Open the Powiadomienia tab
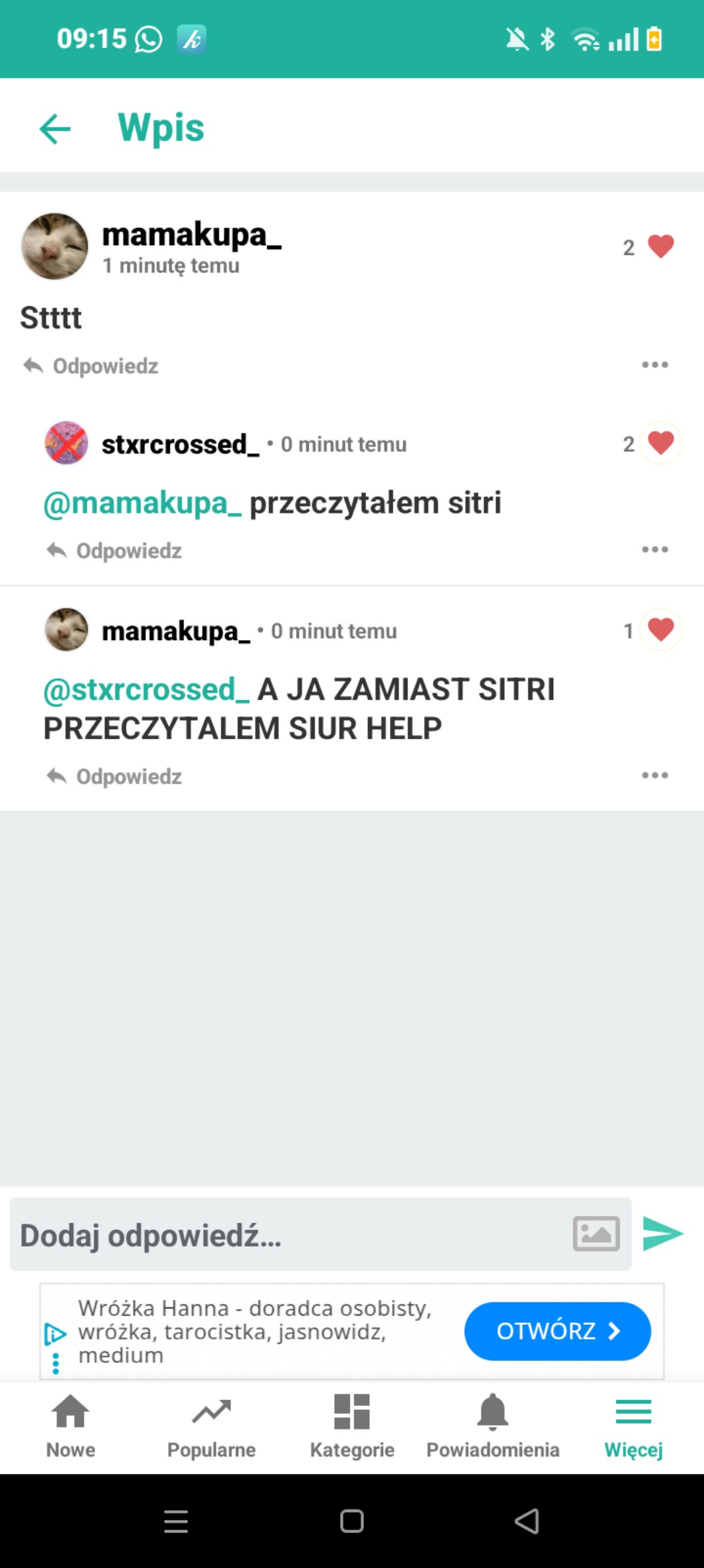The height and width of the screenshot is (1568, 704). (x=492, y=1426)
